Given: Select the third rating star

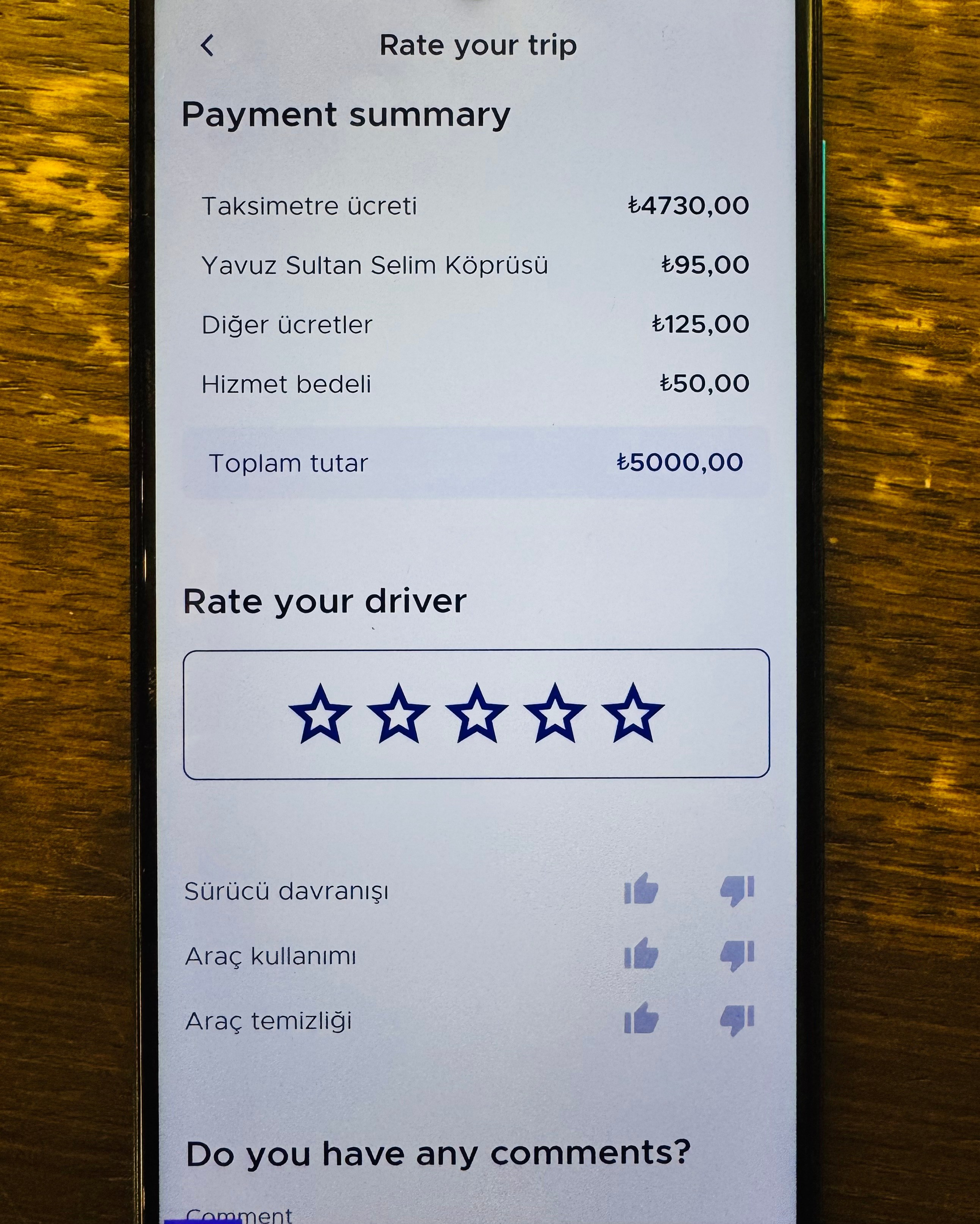Looking at the screenshot, I should (477, 714).
